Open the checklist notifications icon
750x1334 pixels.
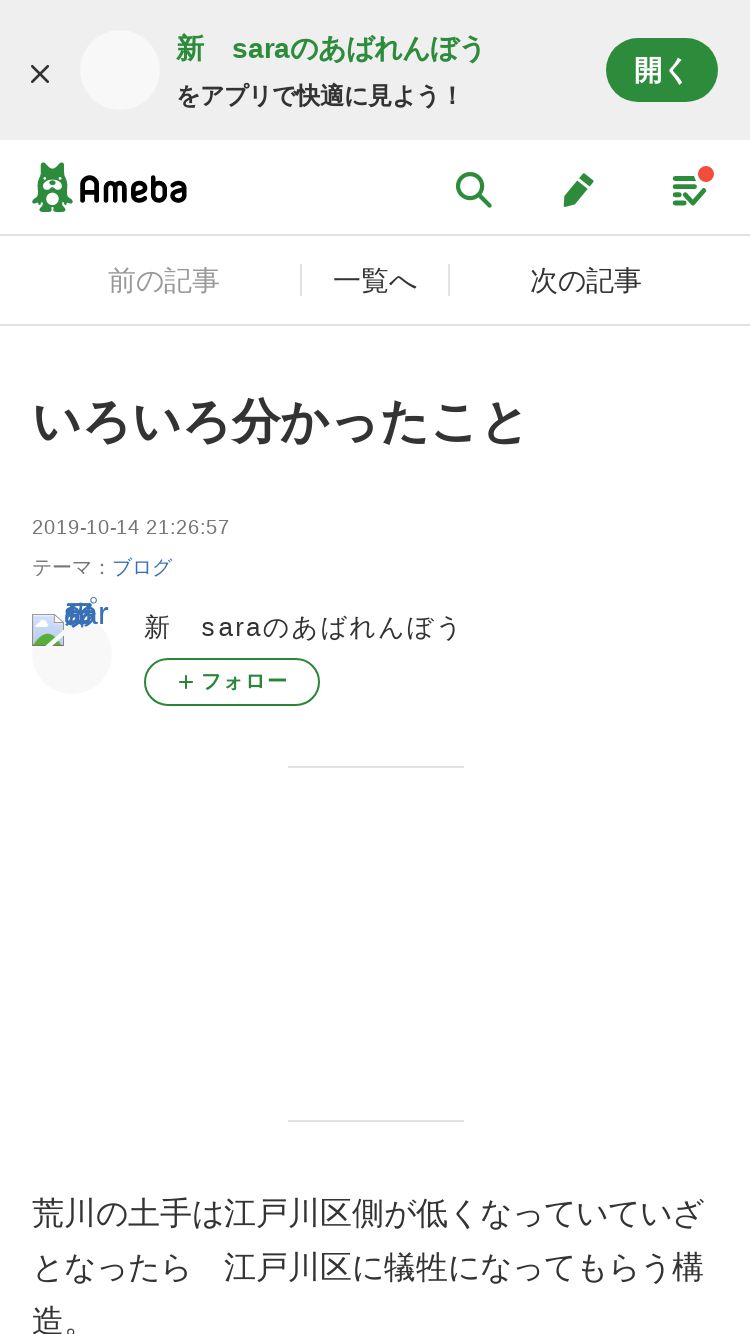(x=689, y=188)
